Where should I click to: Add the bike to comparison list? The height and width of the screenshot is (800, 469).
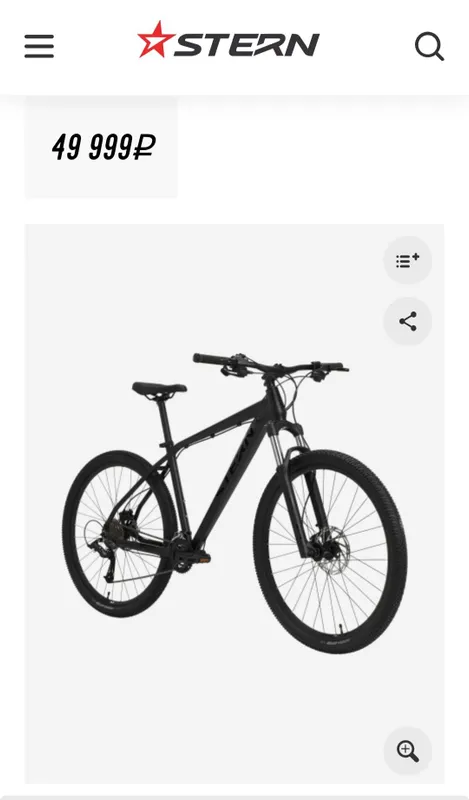pos(408,260)
